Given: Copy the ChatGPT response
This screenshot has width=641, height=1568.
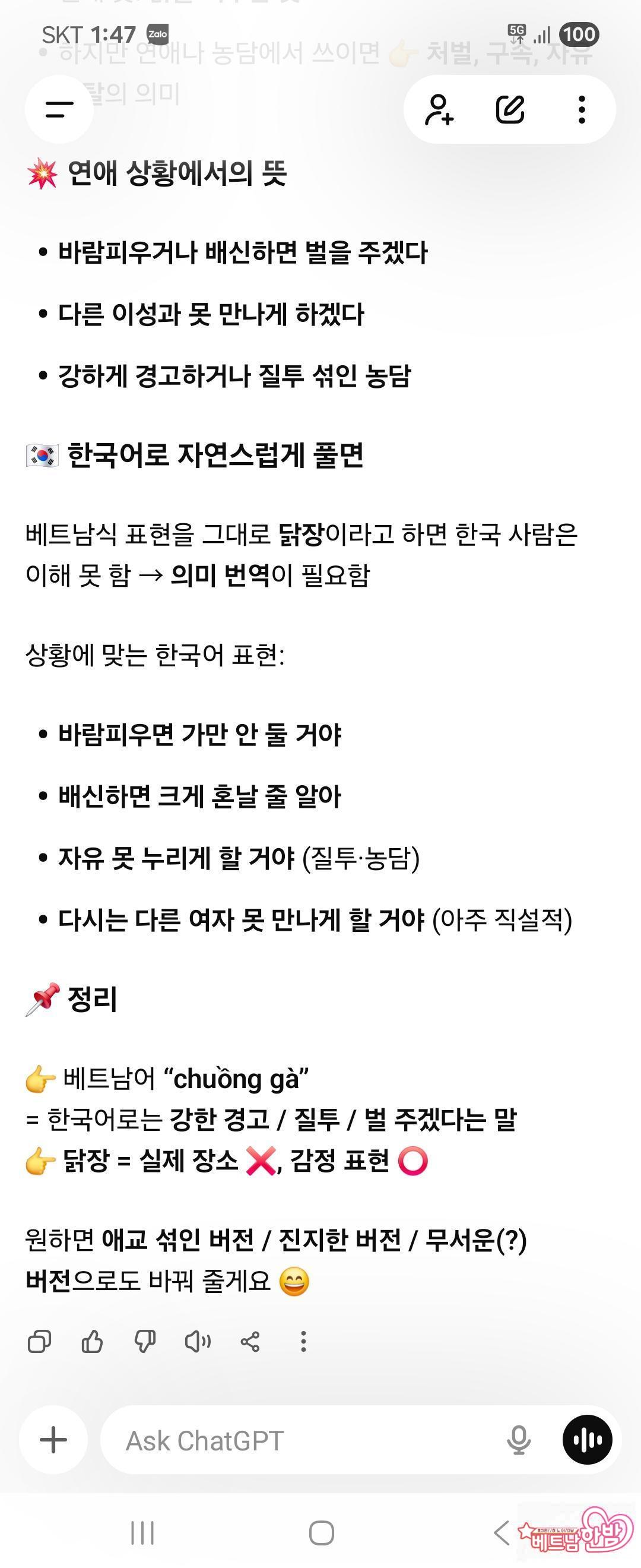Looking at the screenshot, I should 40,1342.
